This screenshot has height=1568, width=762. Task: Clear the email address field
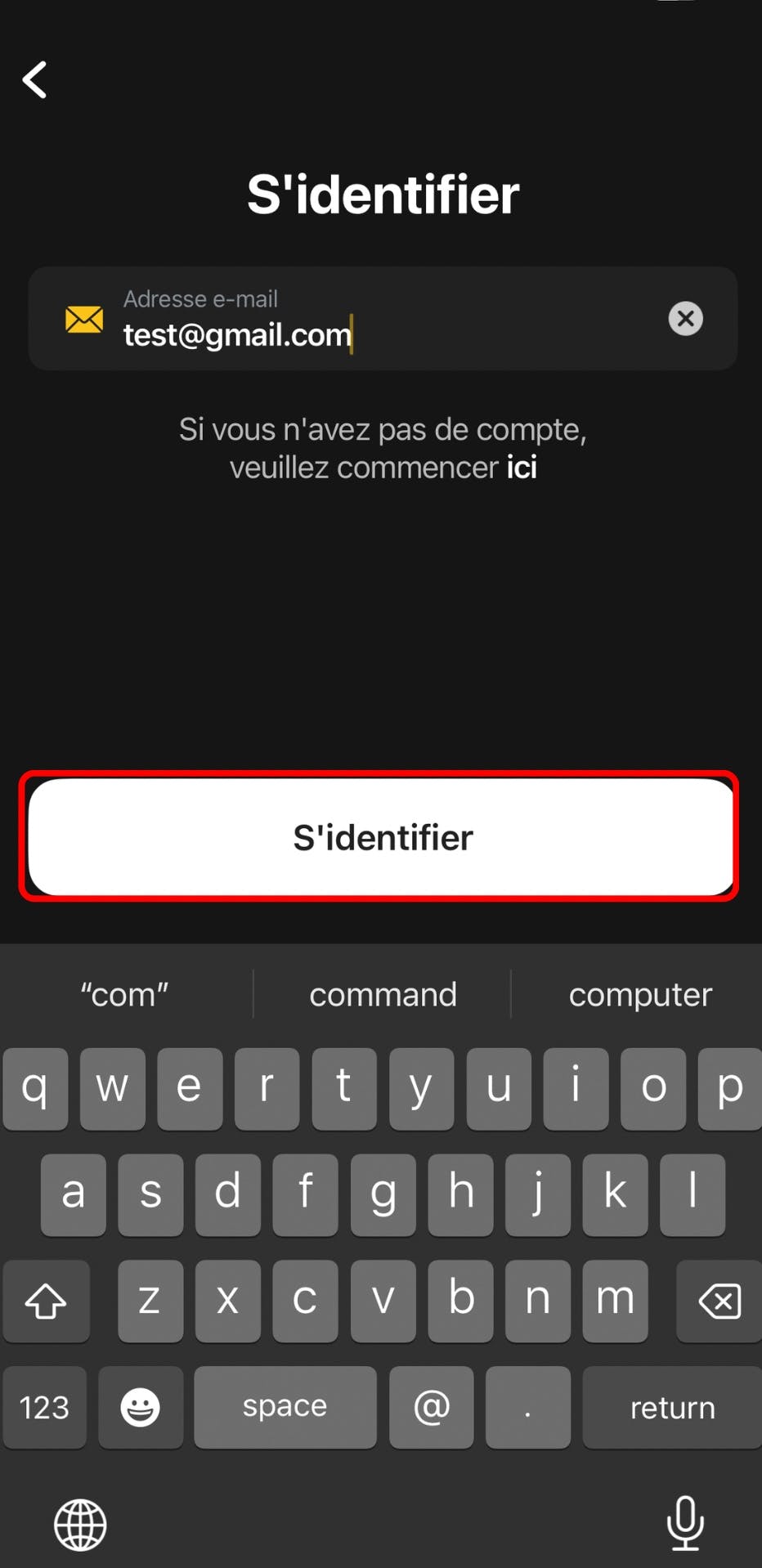[x=685, y=319]
